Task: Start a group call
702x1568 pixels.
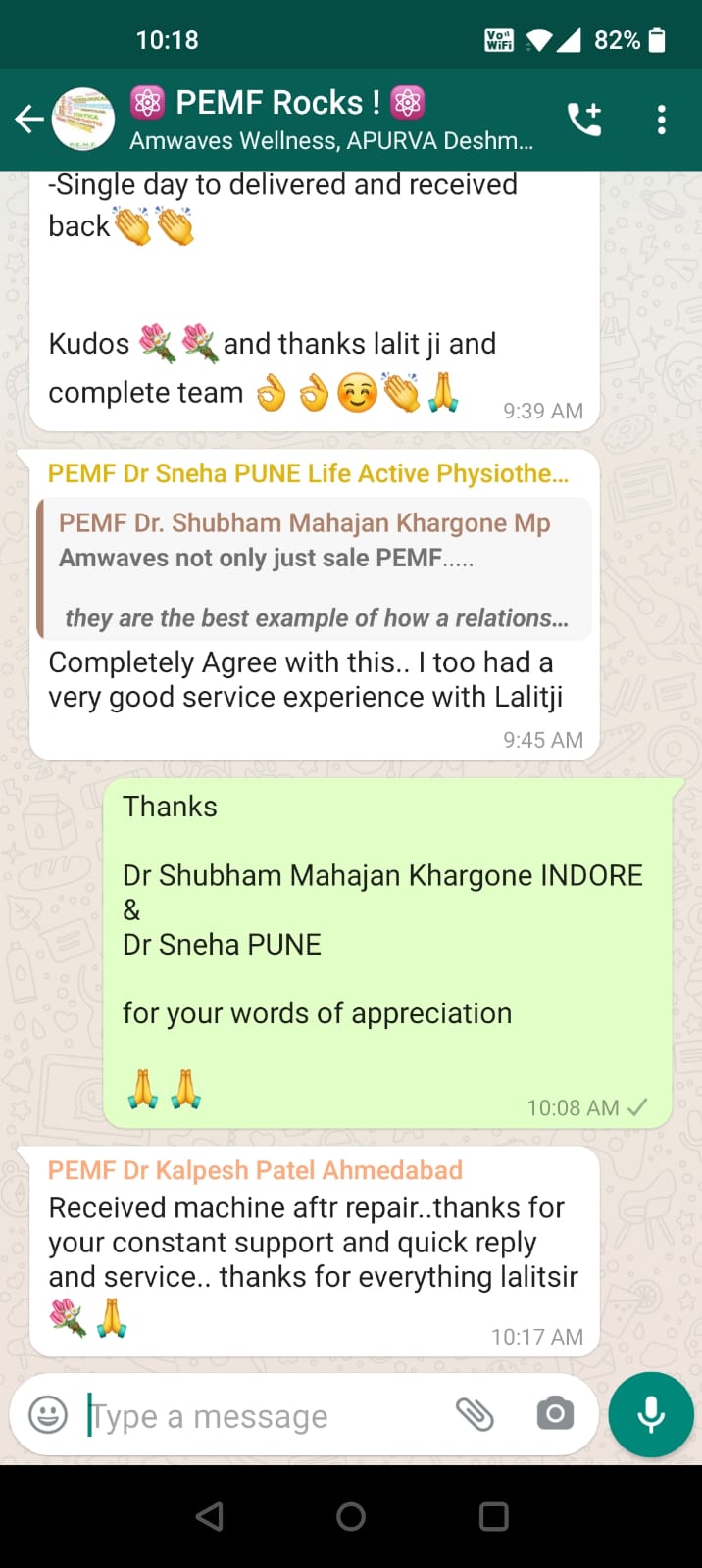Action: pyautogui.click(x=585, y=120)
